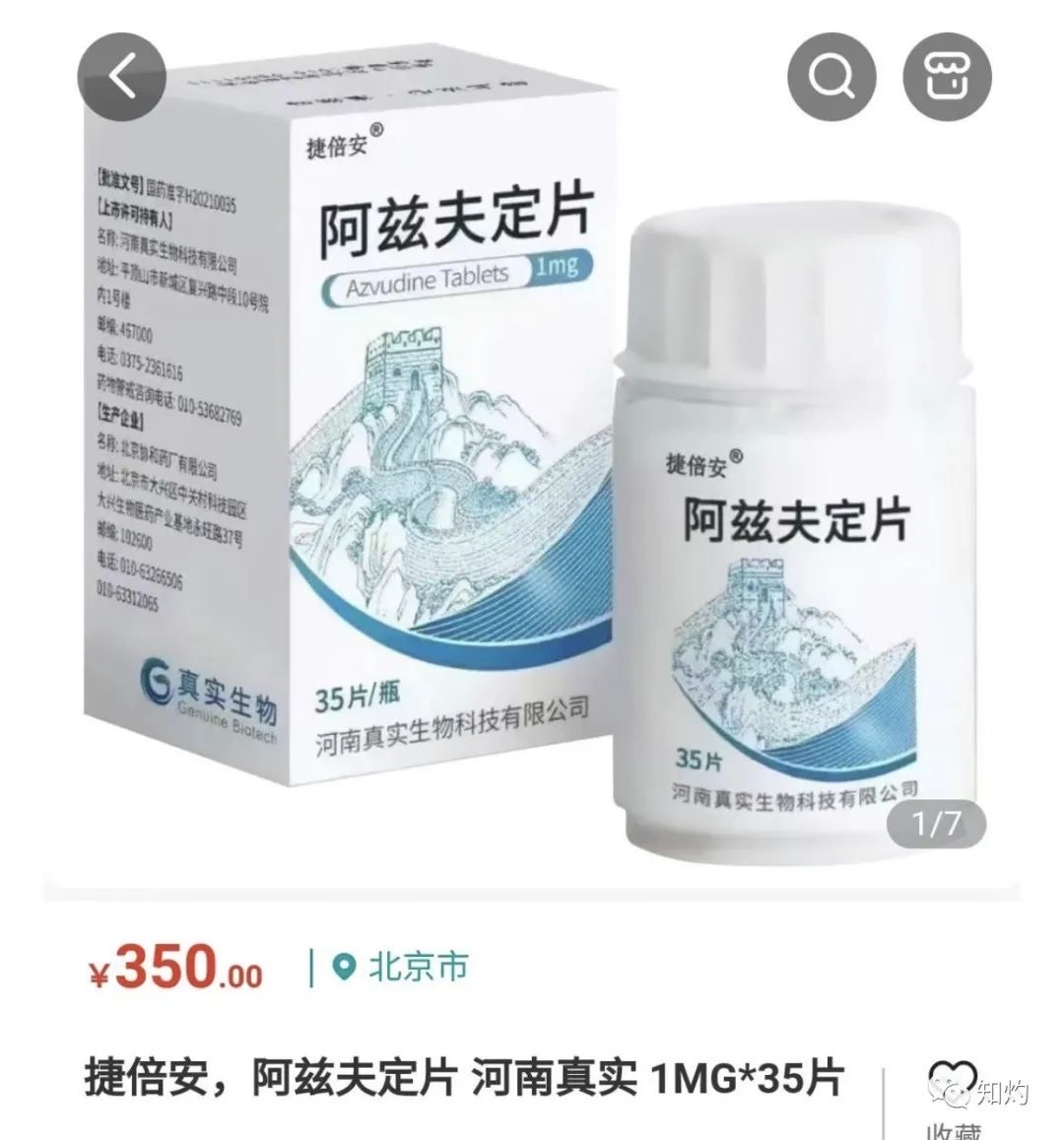Add this product to favorites (收藏)

coord(952,1094)
